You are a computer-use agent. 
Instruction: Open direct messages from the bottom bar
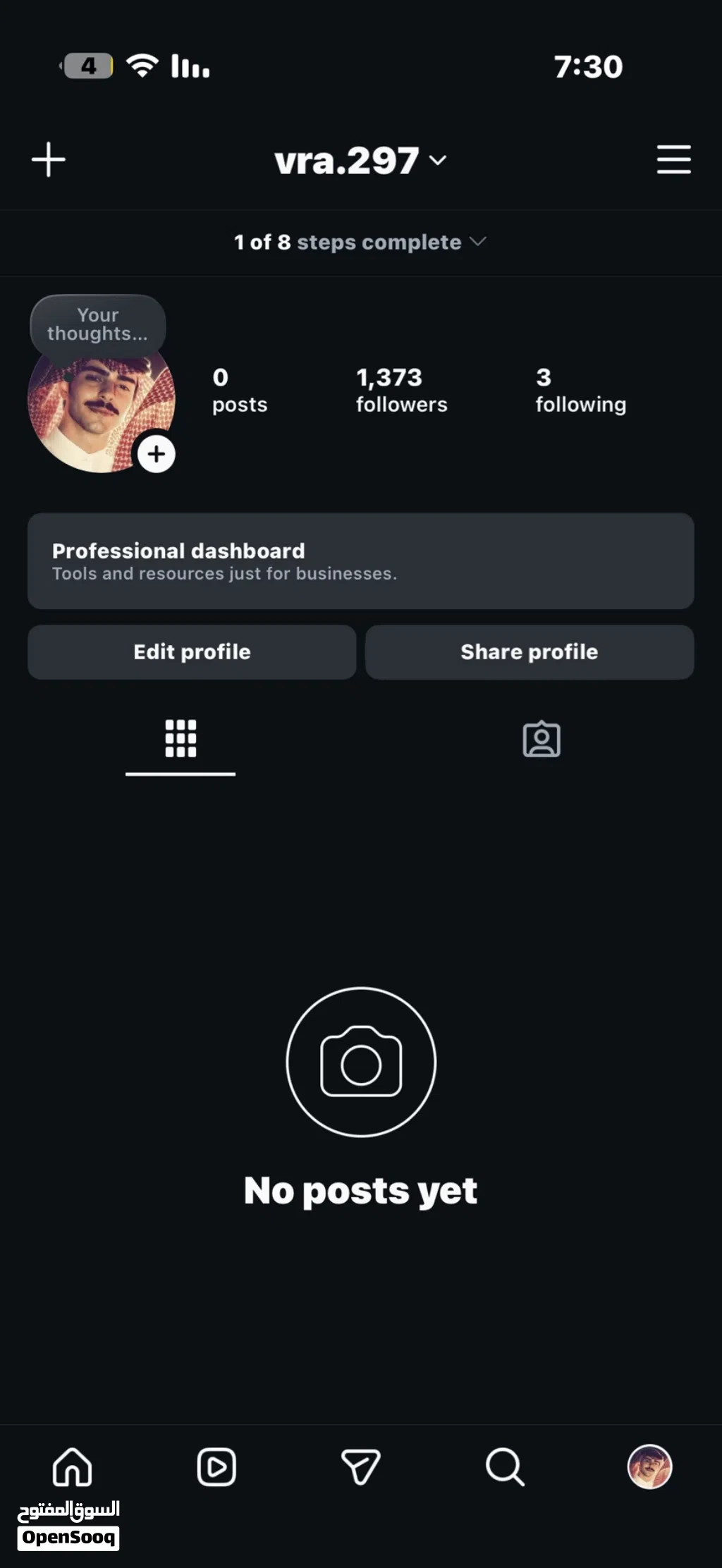(361, 1466)
